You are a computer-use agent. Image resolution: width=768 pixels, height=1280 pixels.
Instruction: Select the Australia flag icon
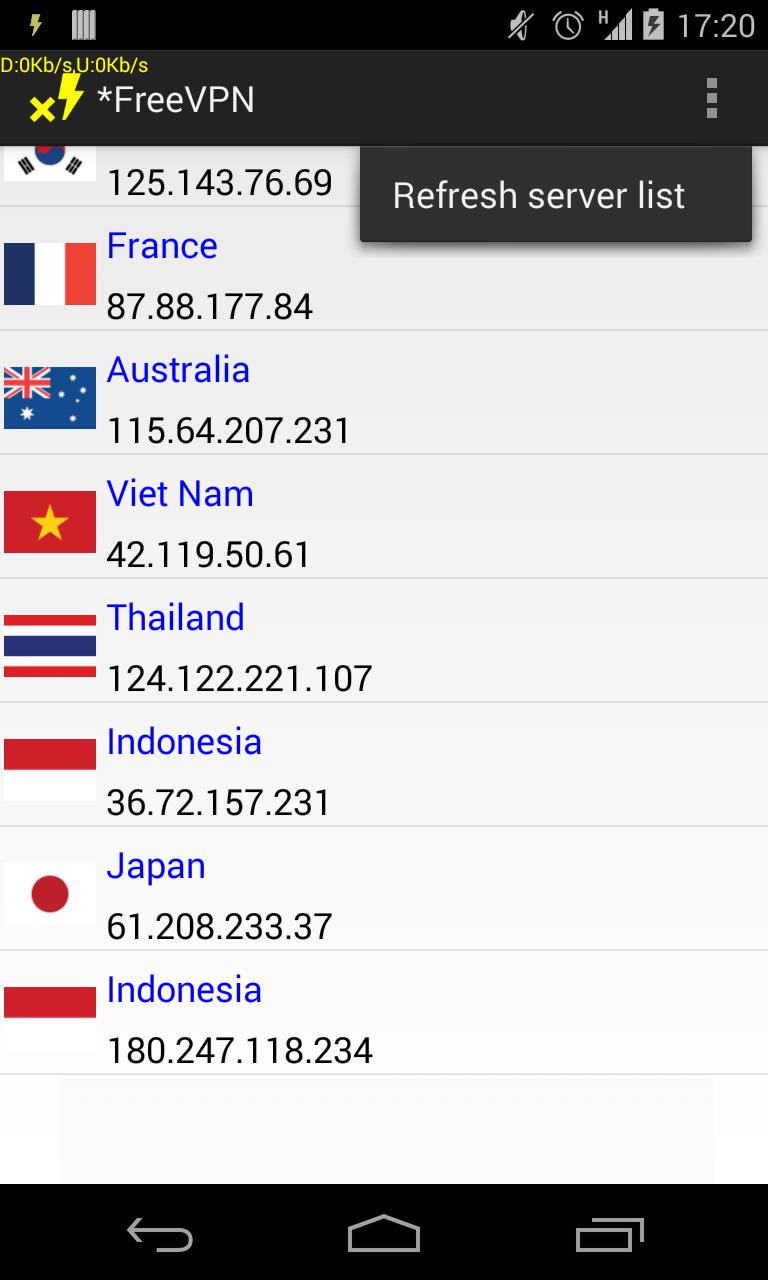coord(49,397)
